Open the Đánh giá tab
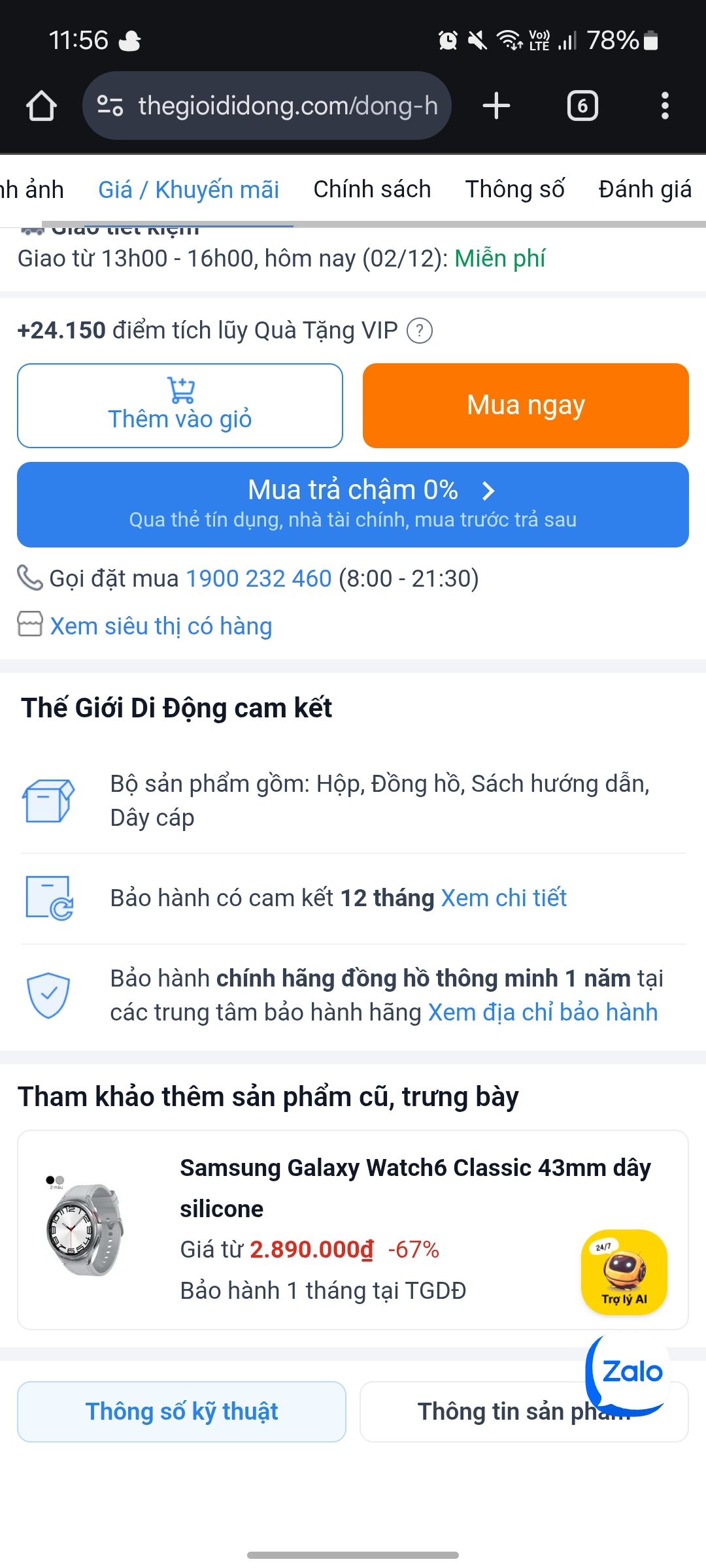Viewport: 706px width, 1568px height. pos(645,190)
